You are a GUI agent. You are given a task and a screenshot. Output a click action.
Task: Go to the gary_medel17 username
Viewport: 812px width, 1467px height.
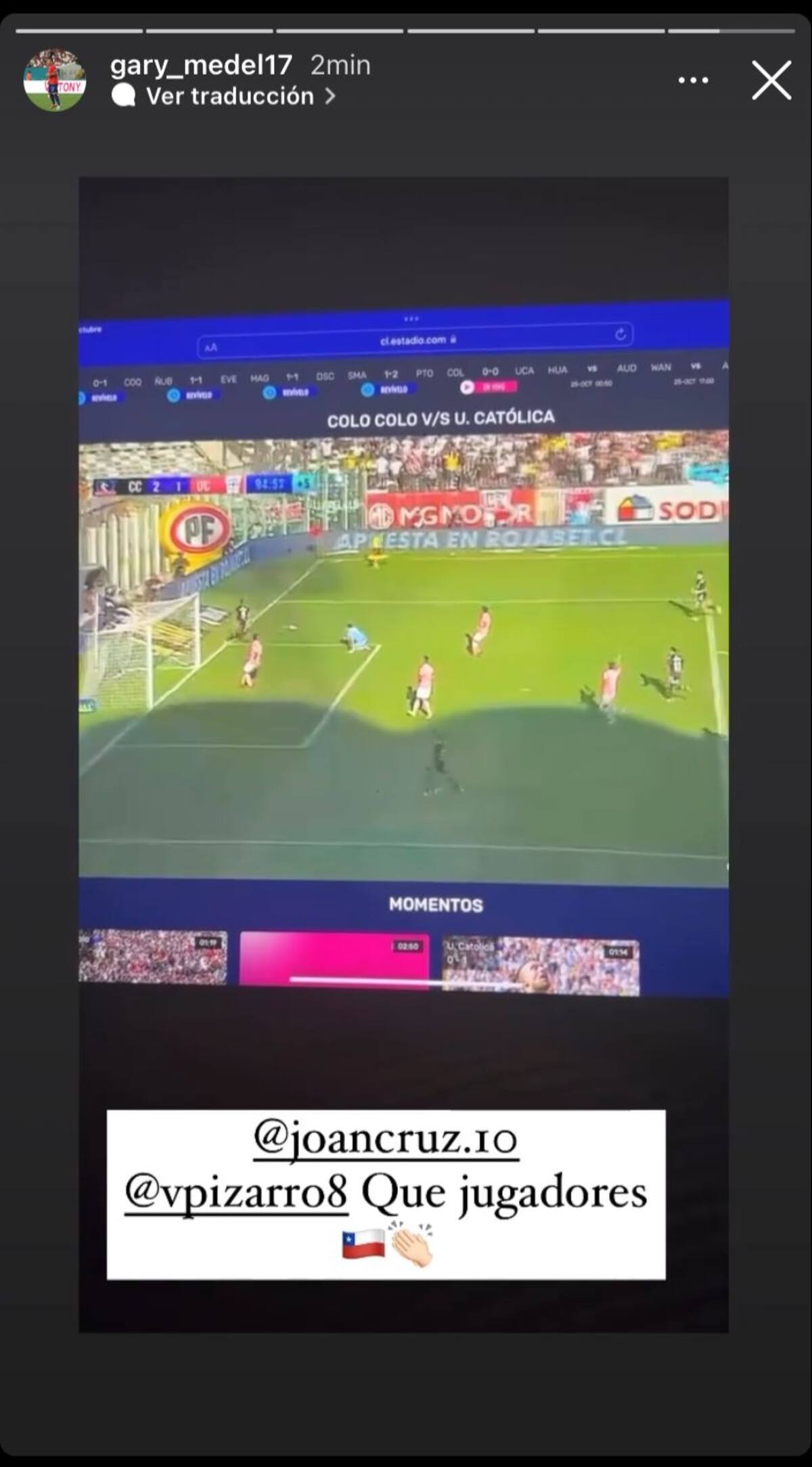(x=201, y=65)
